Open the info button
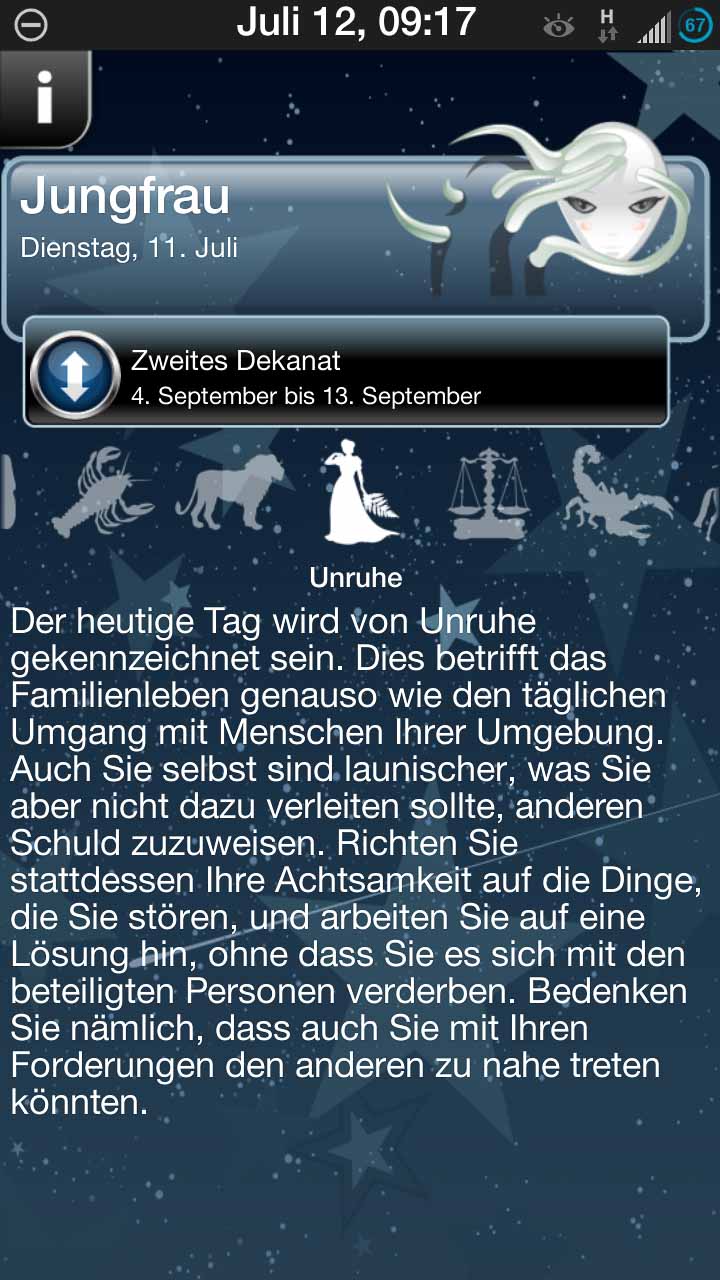Image resolution: width=720 pixels, height=1280 pixels. (x=44, y=98)
